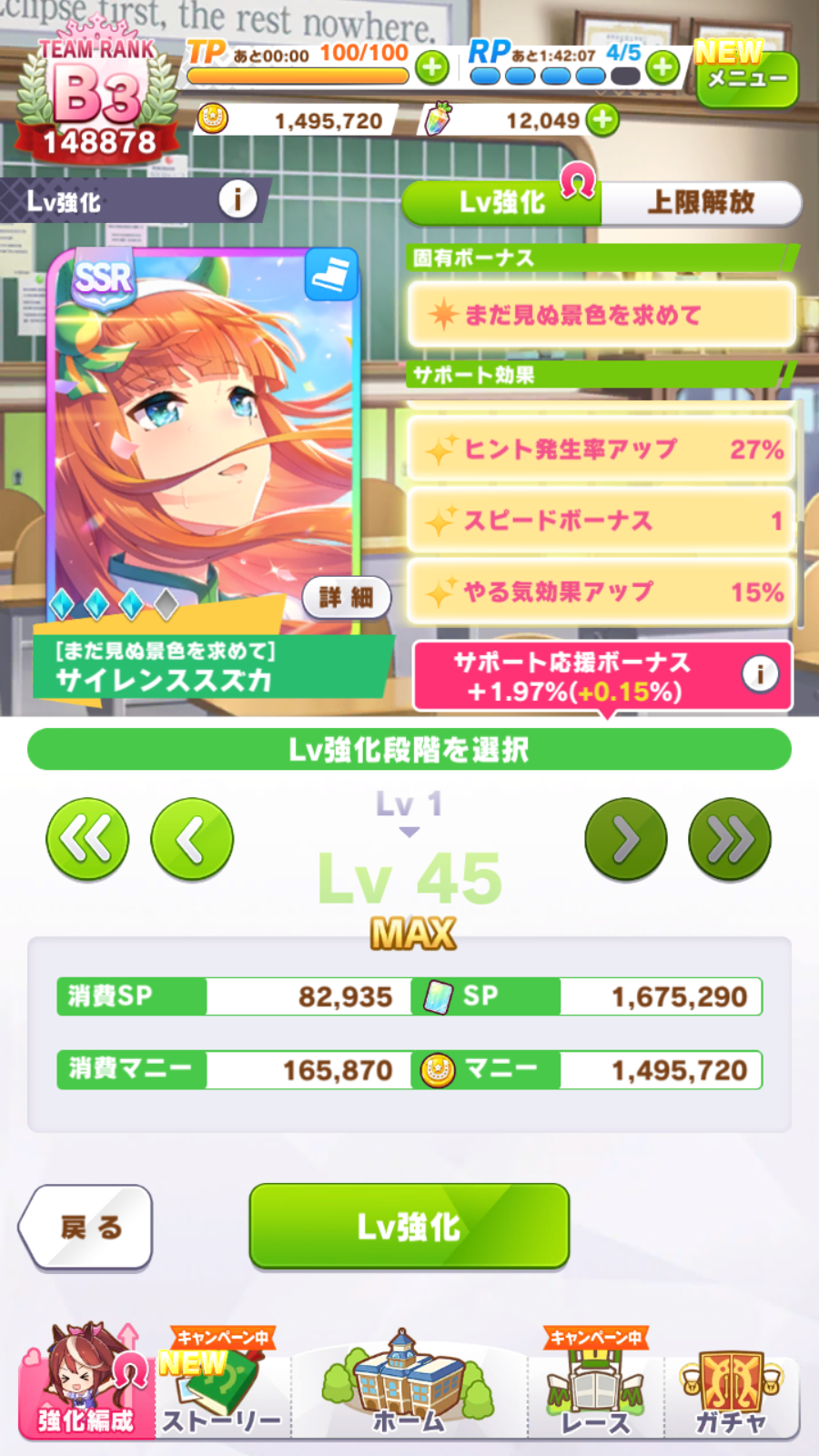Open the レース tab
The image size is (819, 1456).
click(x=596, y=1383)
